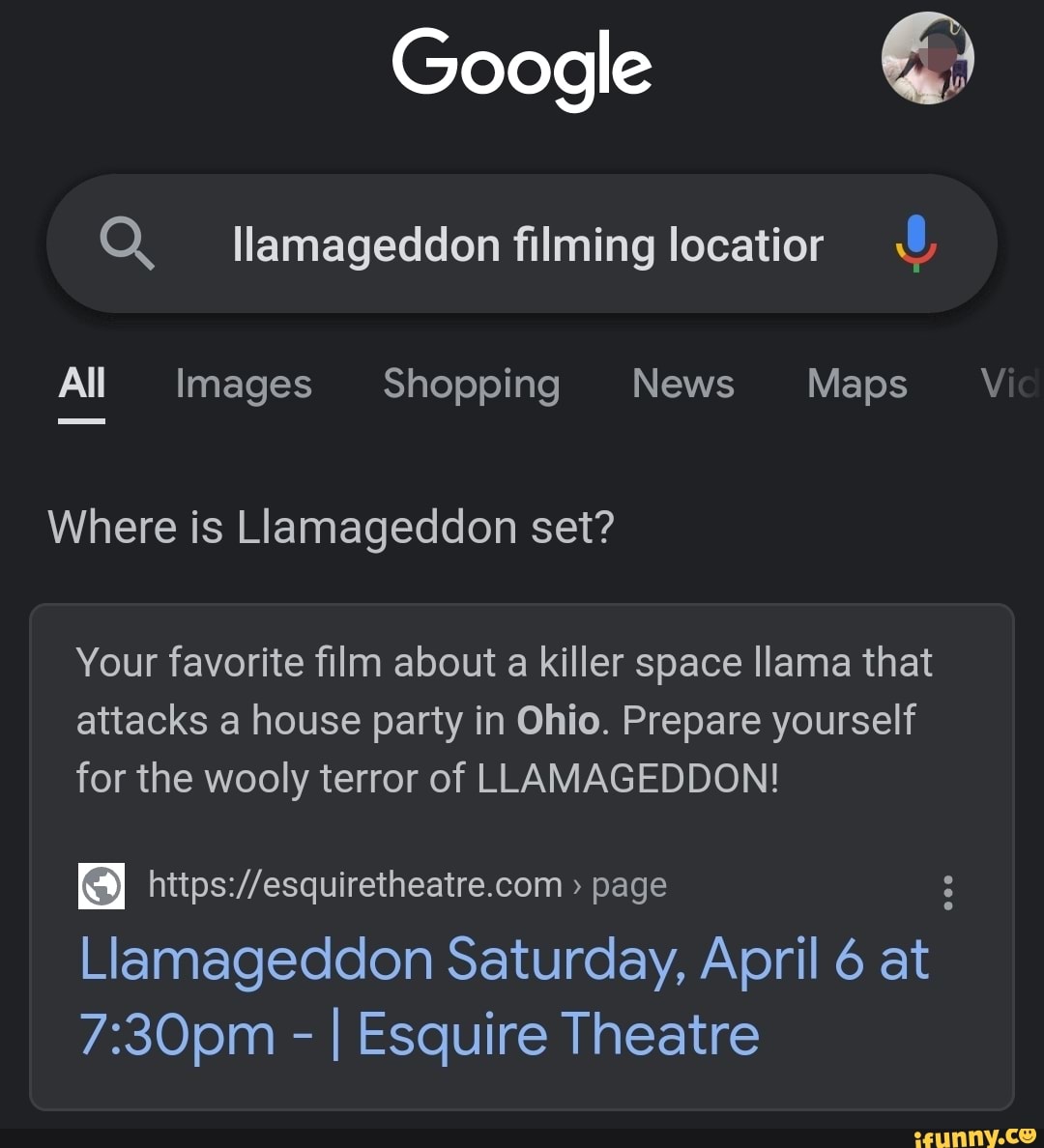Tap the Google logo to return home

[x=522, y=66]
